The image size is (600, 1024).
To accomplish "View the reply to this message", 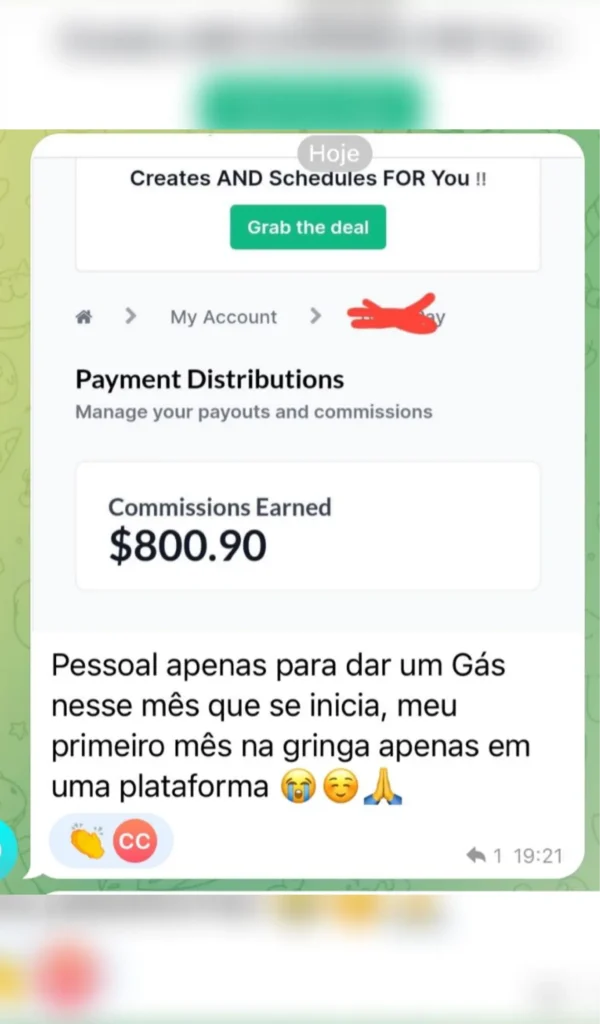I will click(484, 856).
